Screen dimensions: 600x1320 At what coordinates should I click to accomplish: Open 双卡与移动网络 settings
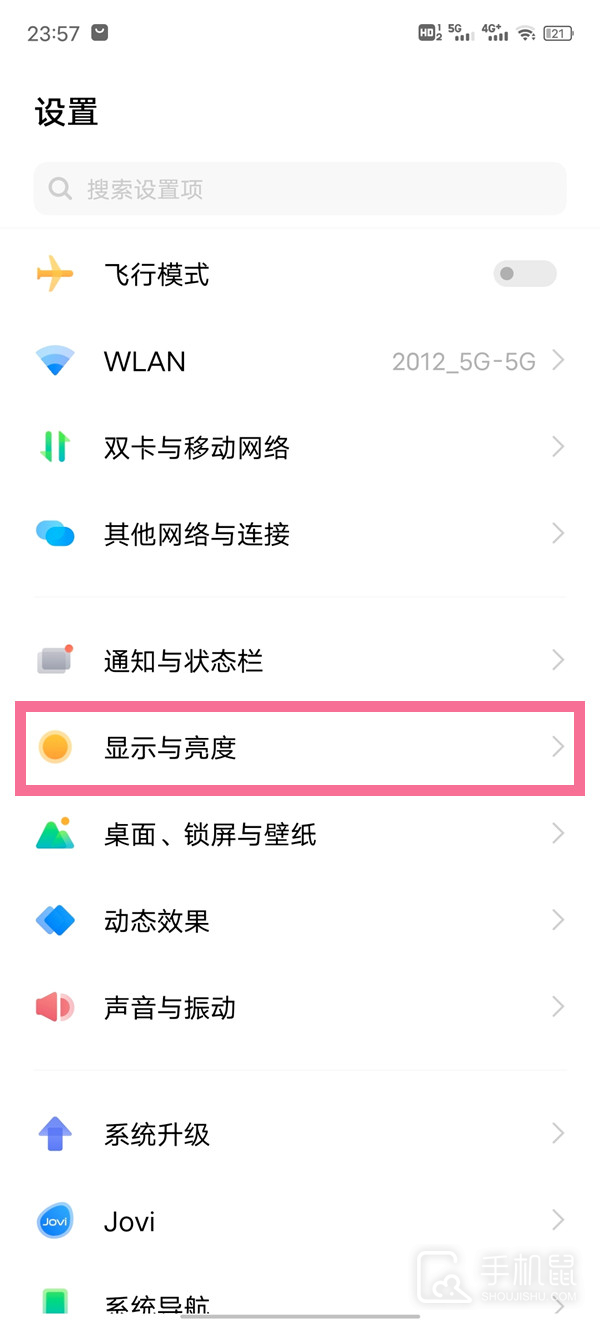click(300, 447)
